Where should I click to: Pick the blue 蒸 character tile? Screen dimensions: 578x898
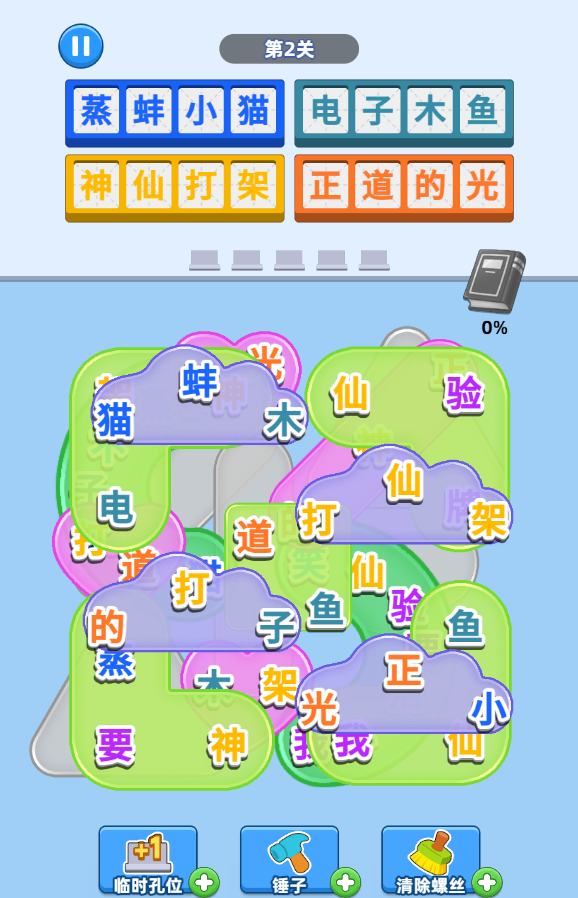tap(115, 665)
